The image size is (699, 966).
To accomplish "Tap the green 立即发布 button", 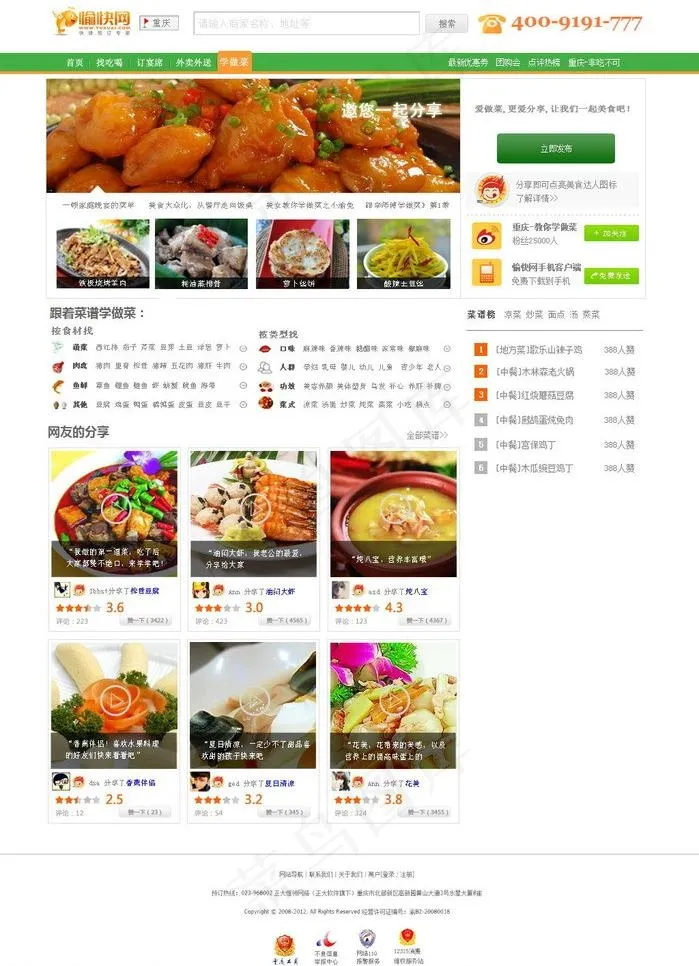I will coord(555,148).
